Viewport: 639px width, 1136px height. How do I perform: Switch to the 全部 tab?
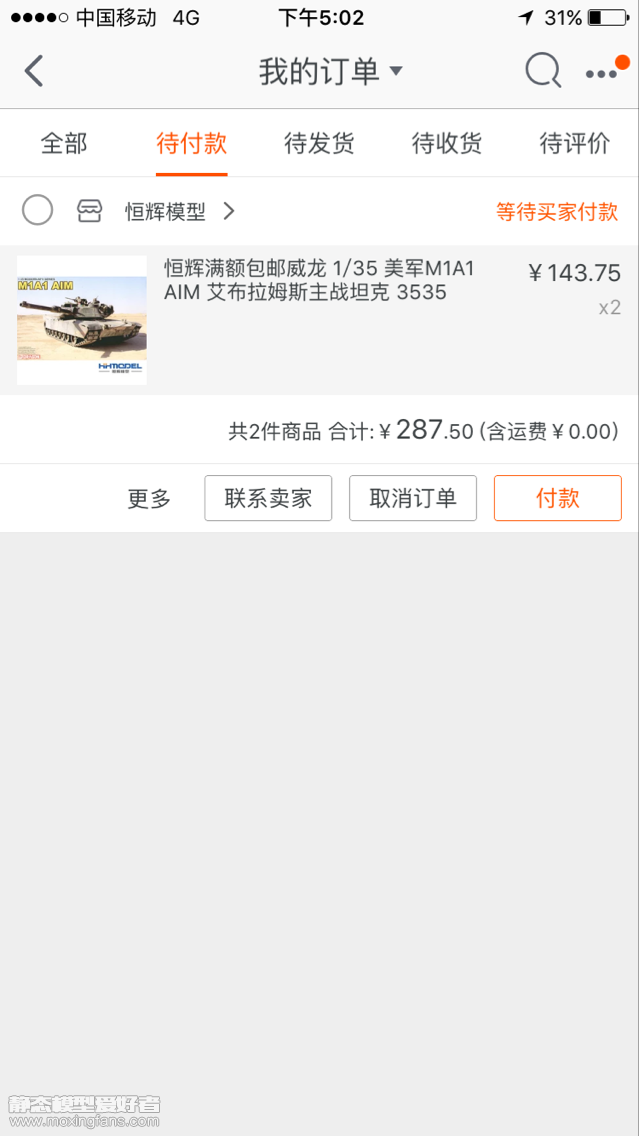pyautogui.click(x=64, y=143)
